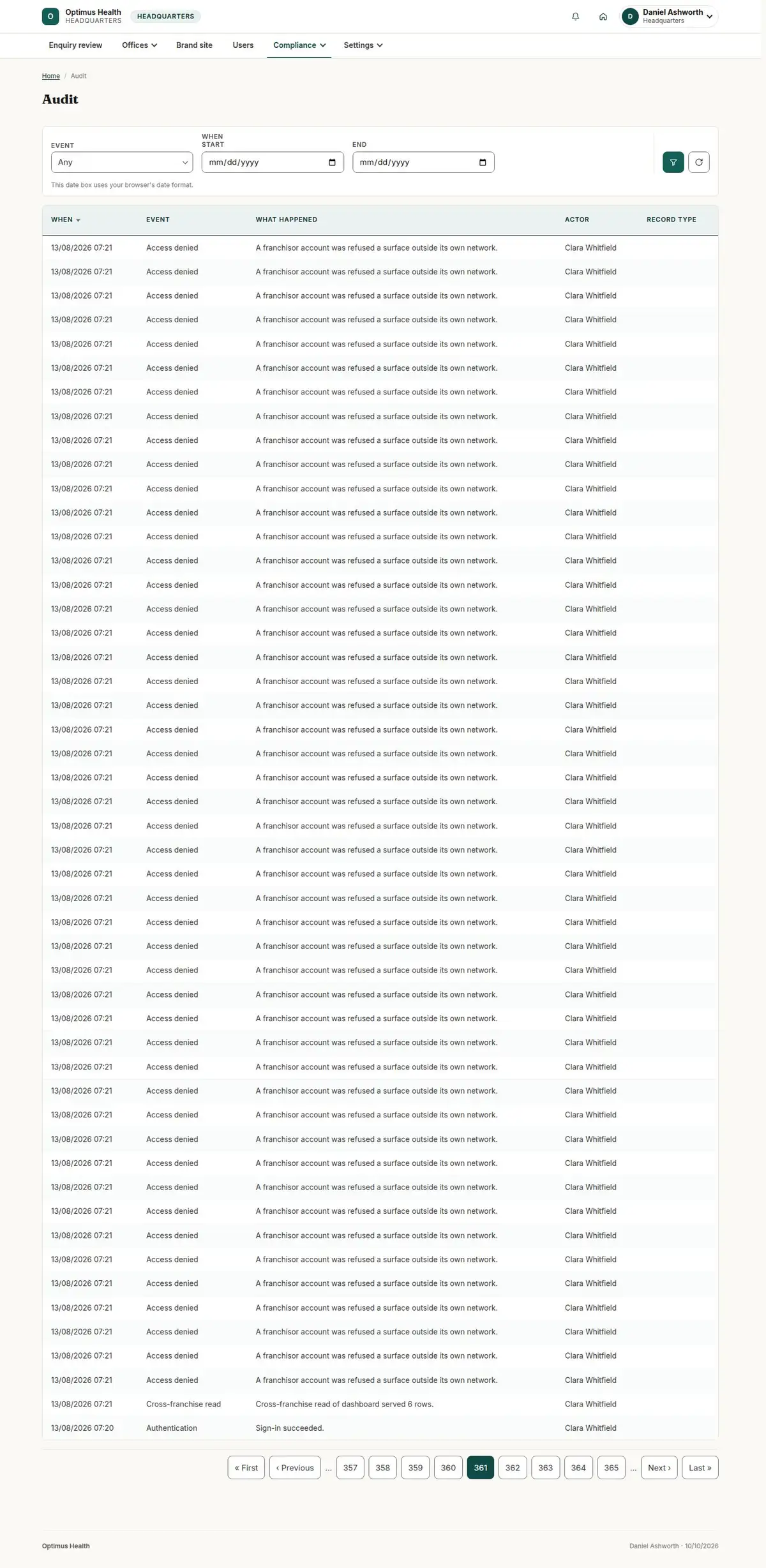Expand the Compliance menu
The height and width of the screenshot is (1568, 766).
click(299, 45)
